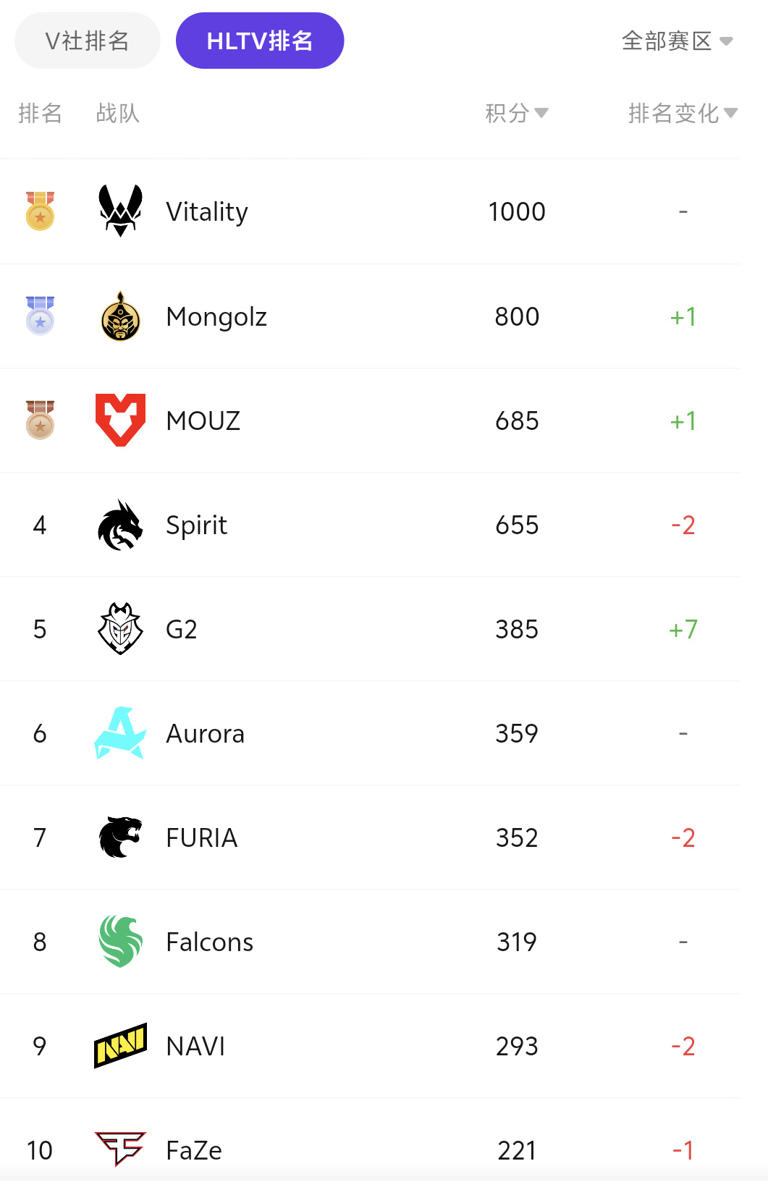Image resolution: width=768 pixels, height=1182 pixels.
Task: Switch to the V社排名 tab
Action: click(87, 41)
